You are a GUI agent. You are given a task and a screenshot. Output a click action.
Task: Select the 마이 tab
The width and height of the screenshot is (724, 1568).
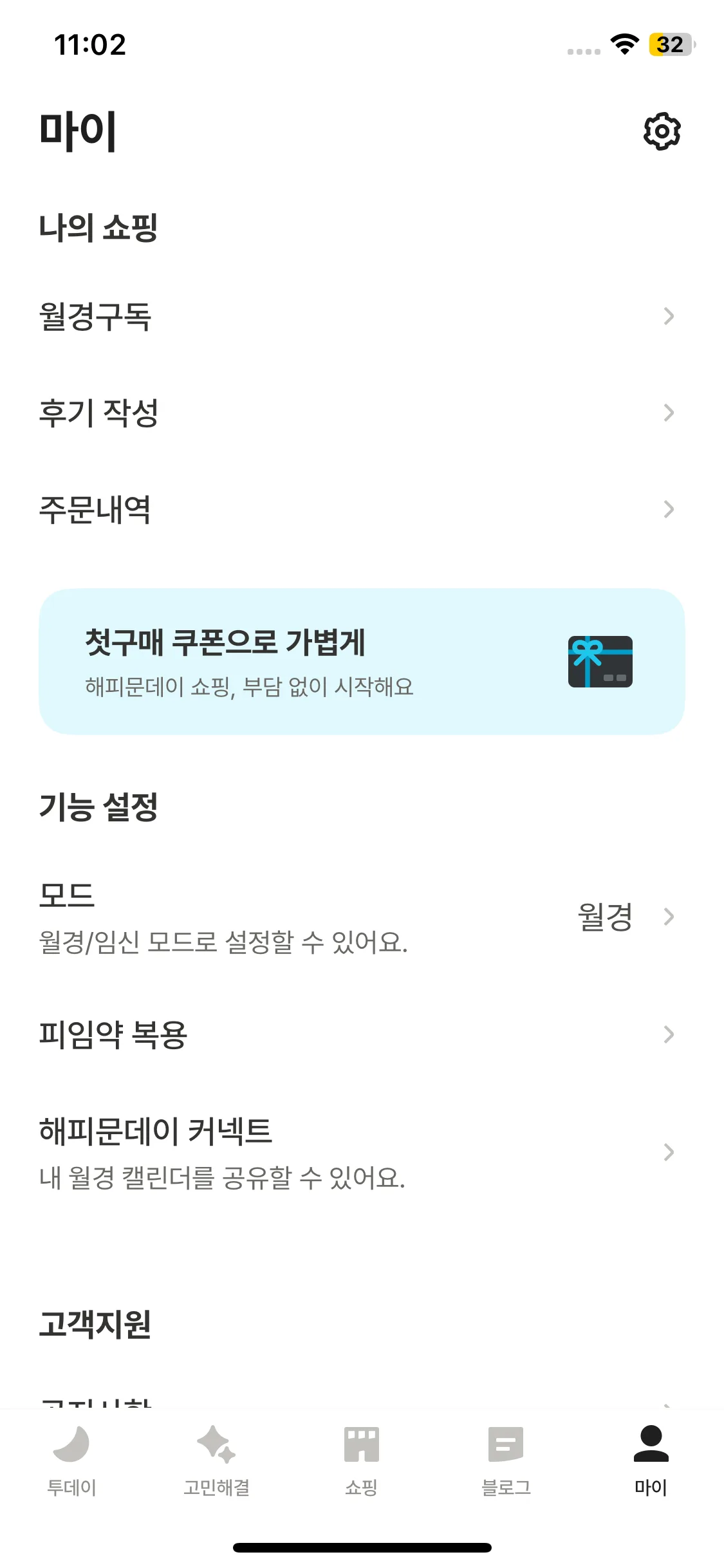point(651,1461)
